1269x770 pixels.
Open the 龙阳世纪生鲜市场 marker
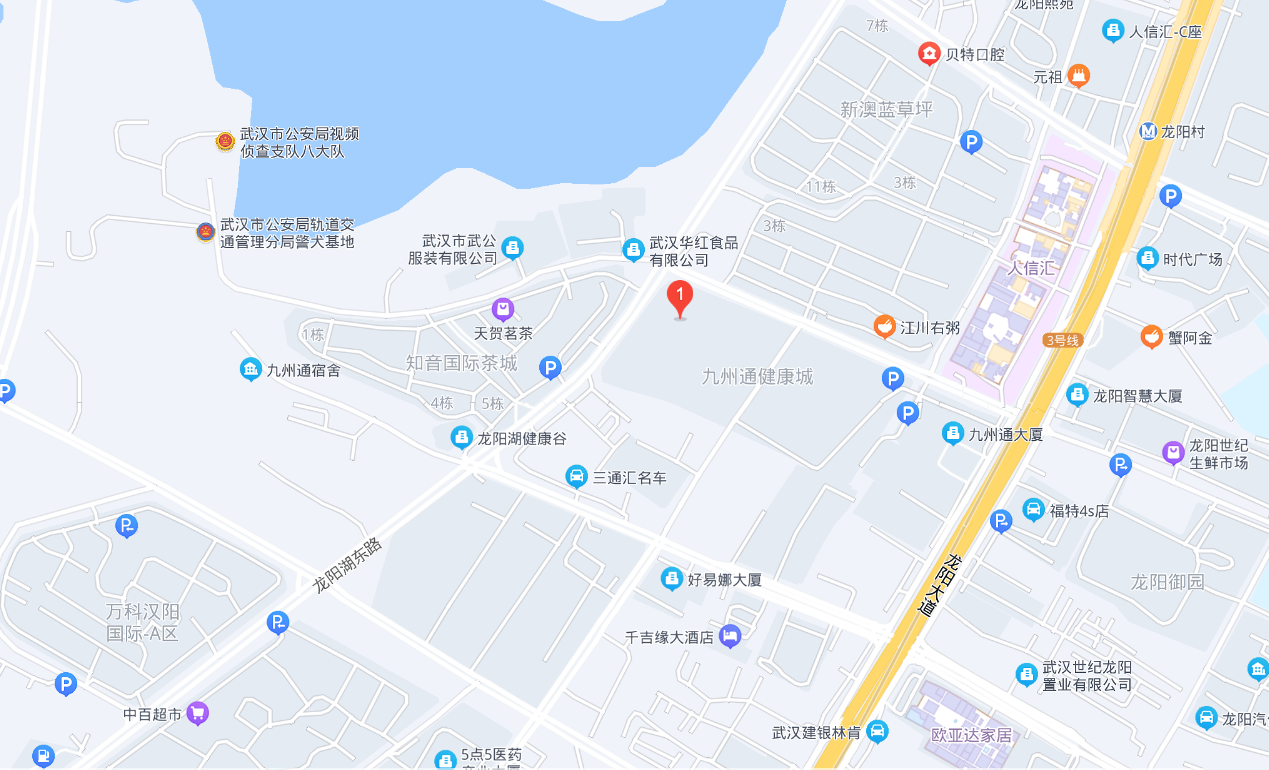(1173, 453)
